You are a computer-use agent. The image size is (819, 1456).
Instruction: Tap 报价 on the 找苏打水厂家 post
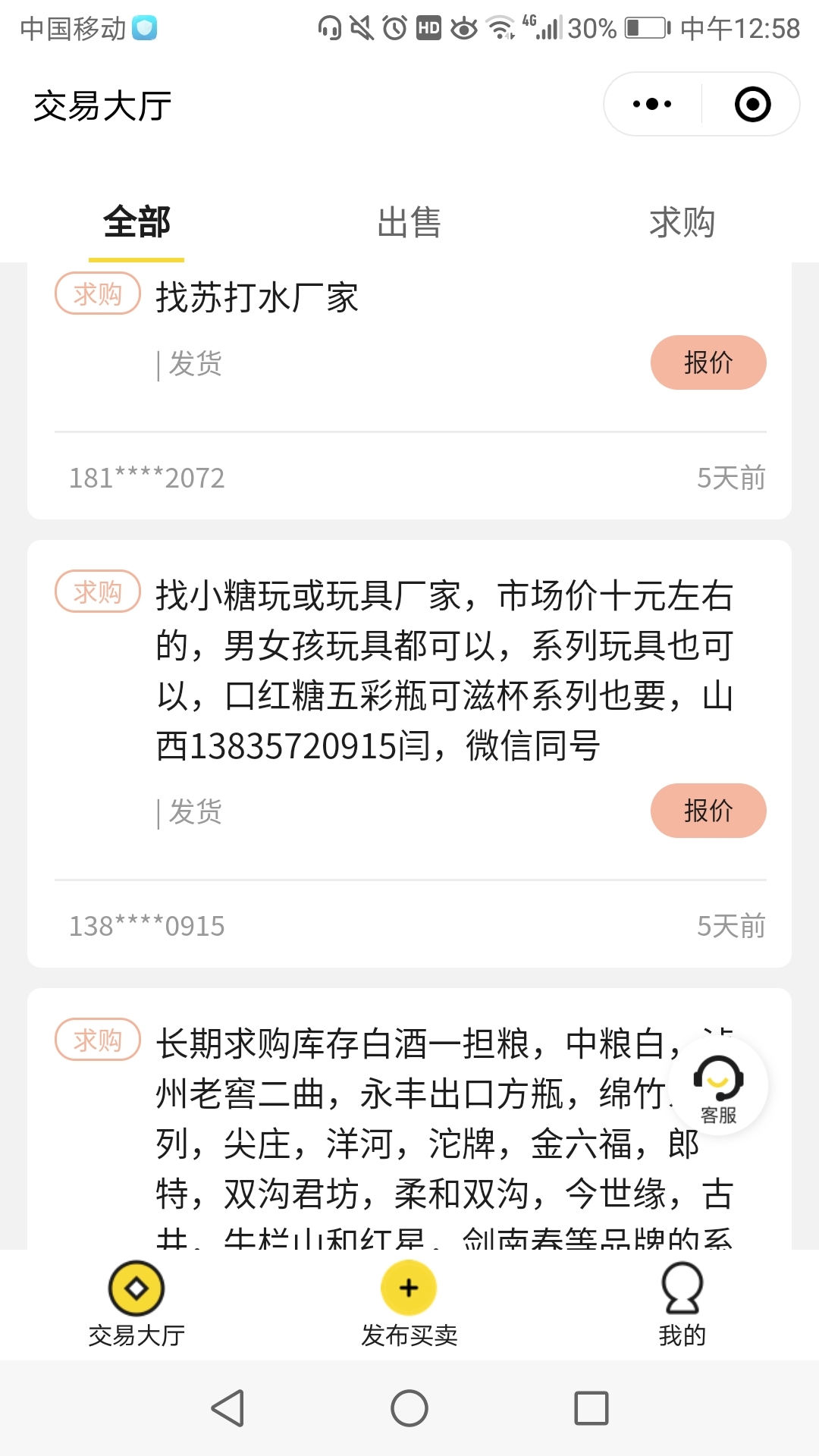click(x=708, y=362)
